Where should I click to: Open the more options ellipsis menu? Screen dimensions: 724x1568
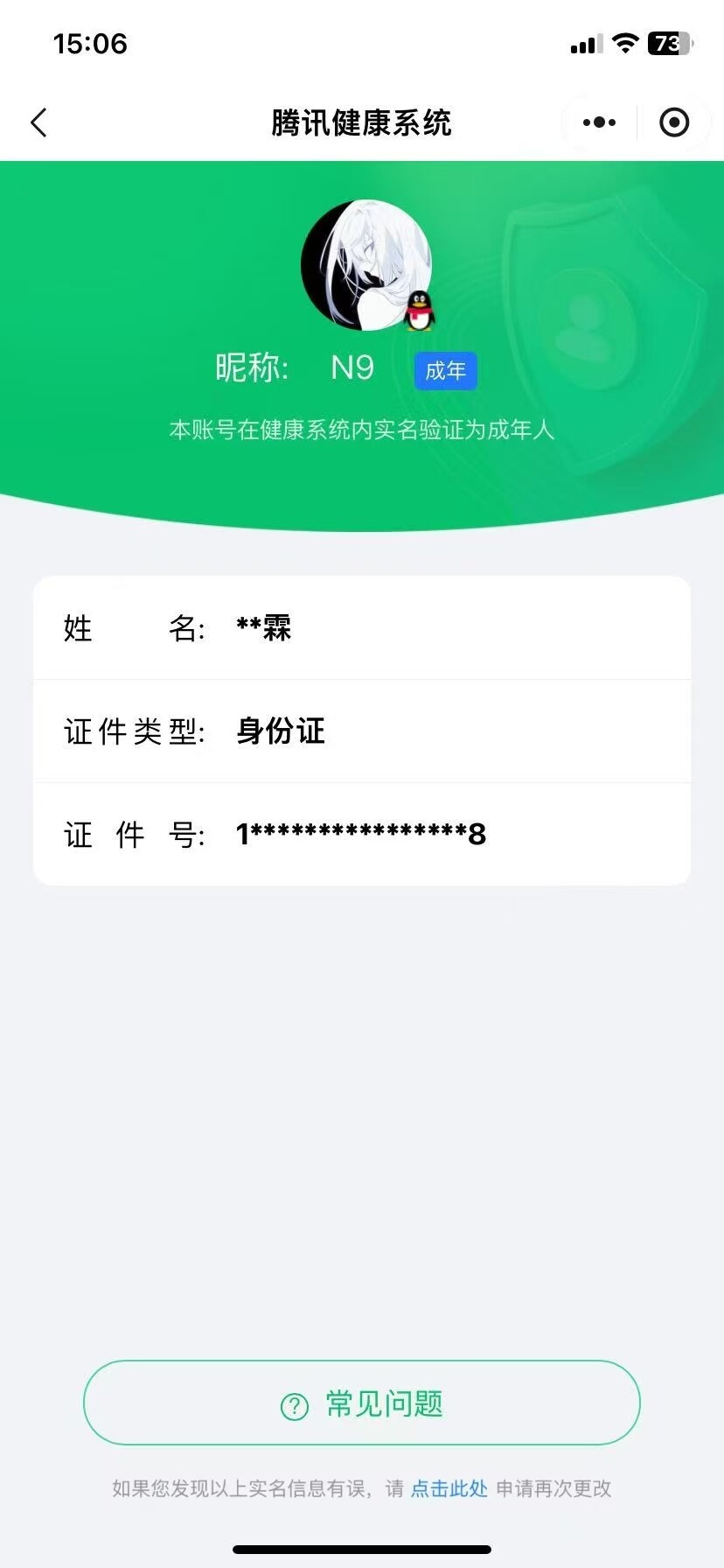pyautogui.click(x=598, y=122)
